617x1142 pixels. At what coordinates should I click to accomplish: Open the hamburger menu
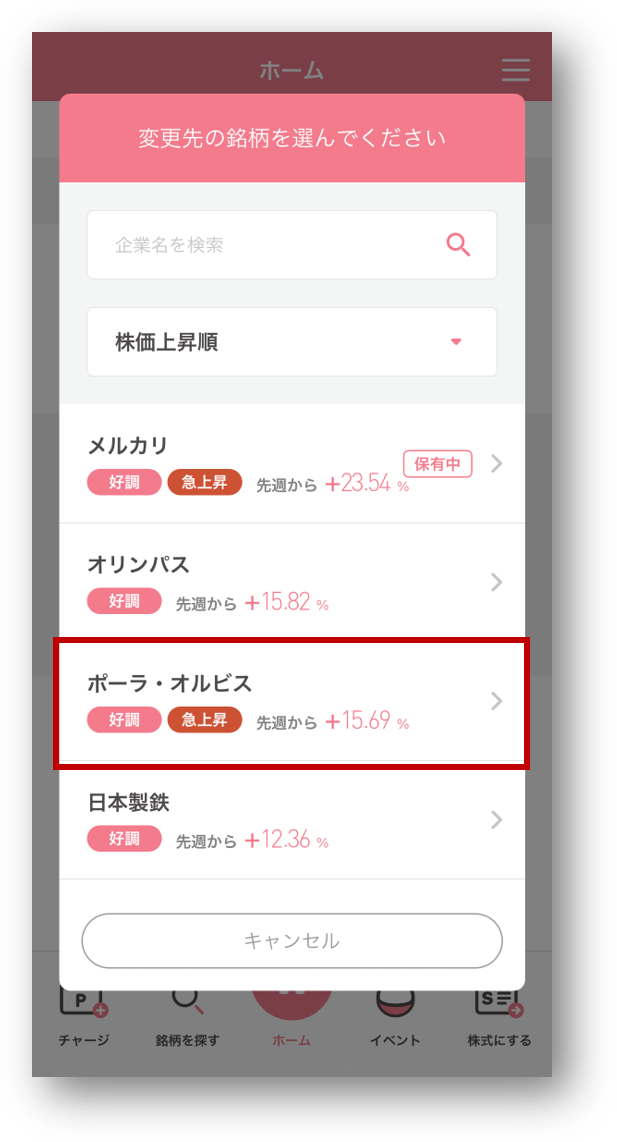[516, 70]
